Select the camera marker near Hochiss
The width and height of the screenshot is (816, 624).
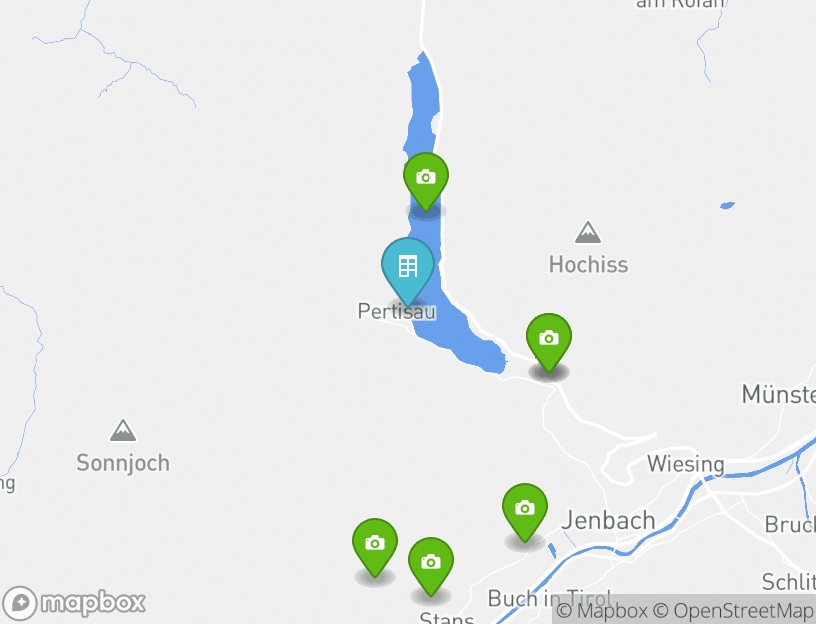pyautogui.click(x=548, y=339)
